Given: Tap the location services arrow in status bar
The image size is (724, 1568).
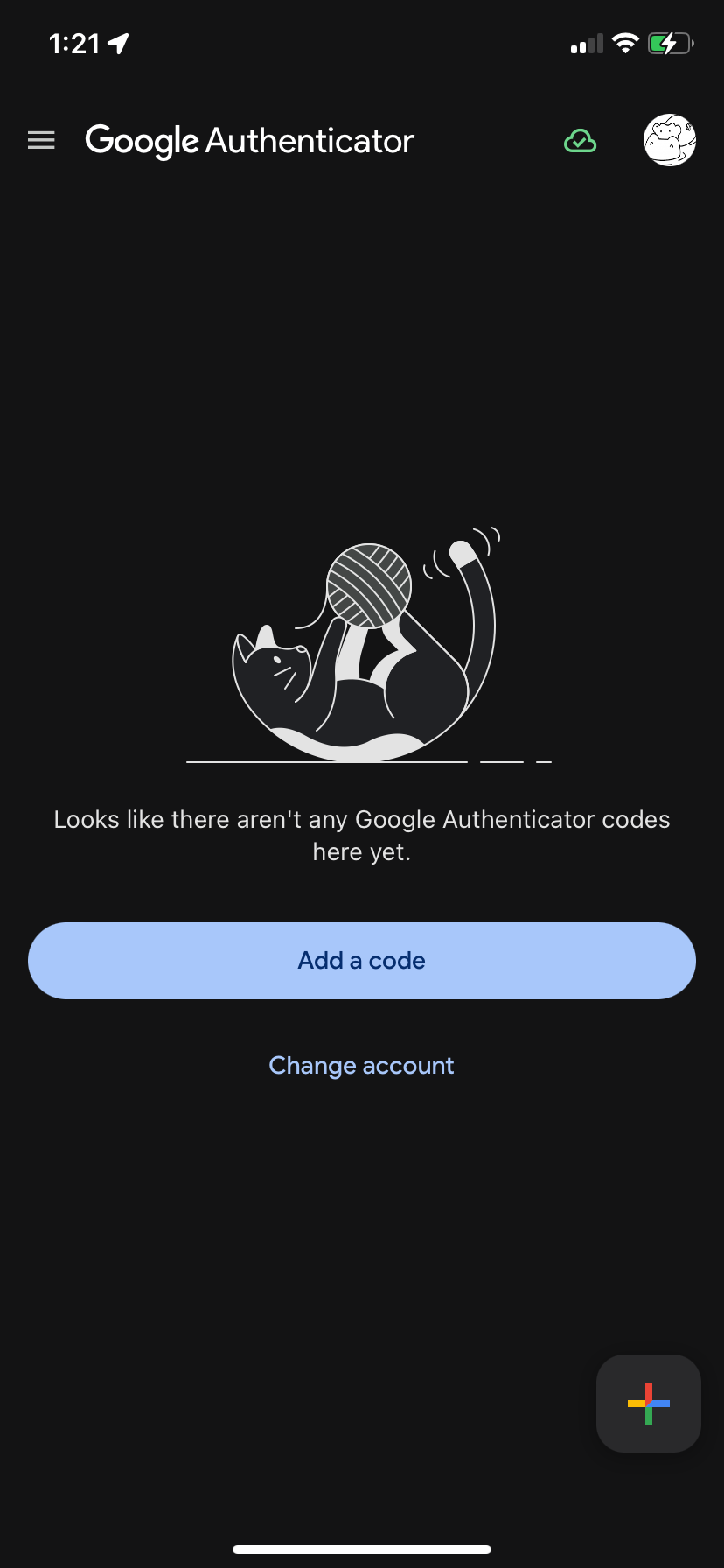Looking at the screenshot, I should click(118, 42).
